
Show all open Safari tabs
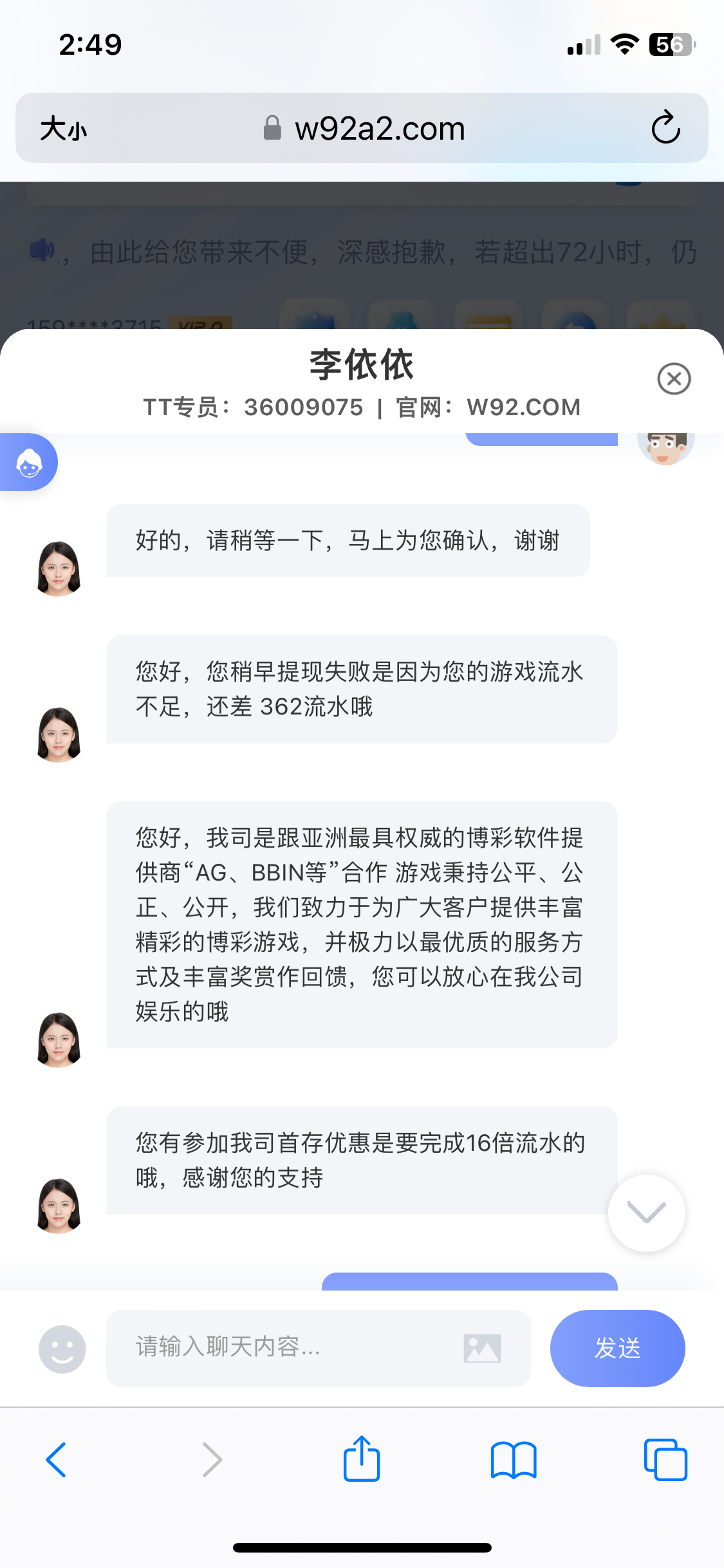(x=665, y=1459)
